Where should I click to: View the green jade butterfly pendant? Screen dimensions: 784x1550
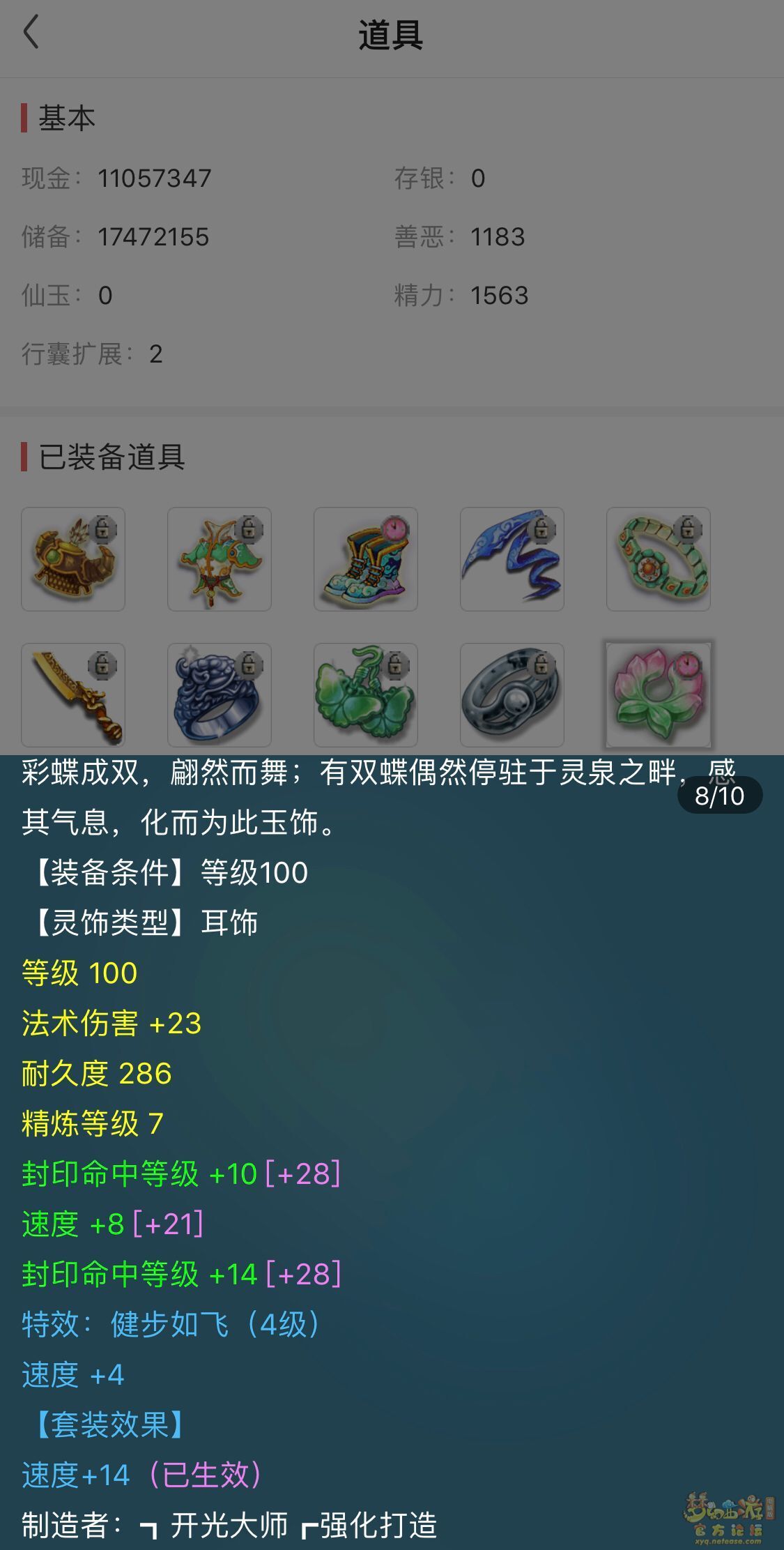click(366, 695)
